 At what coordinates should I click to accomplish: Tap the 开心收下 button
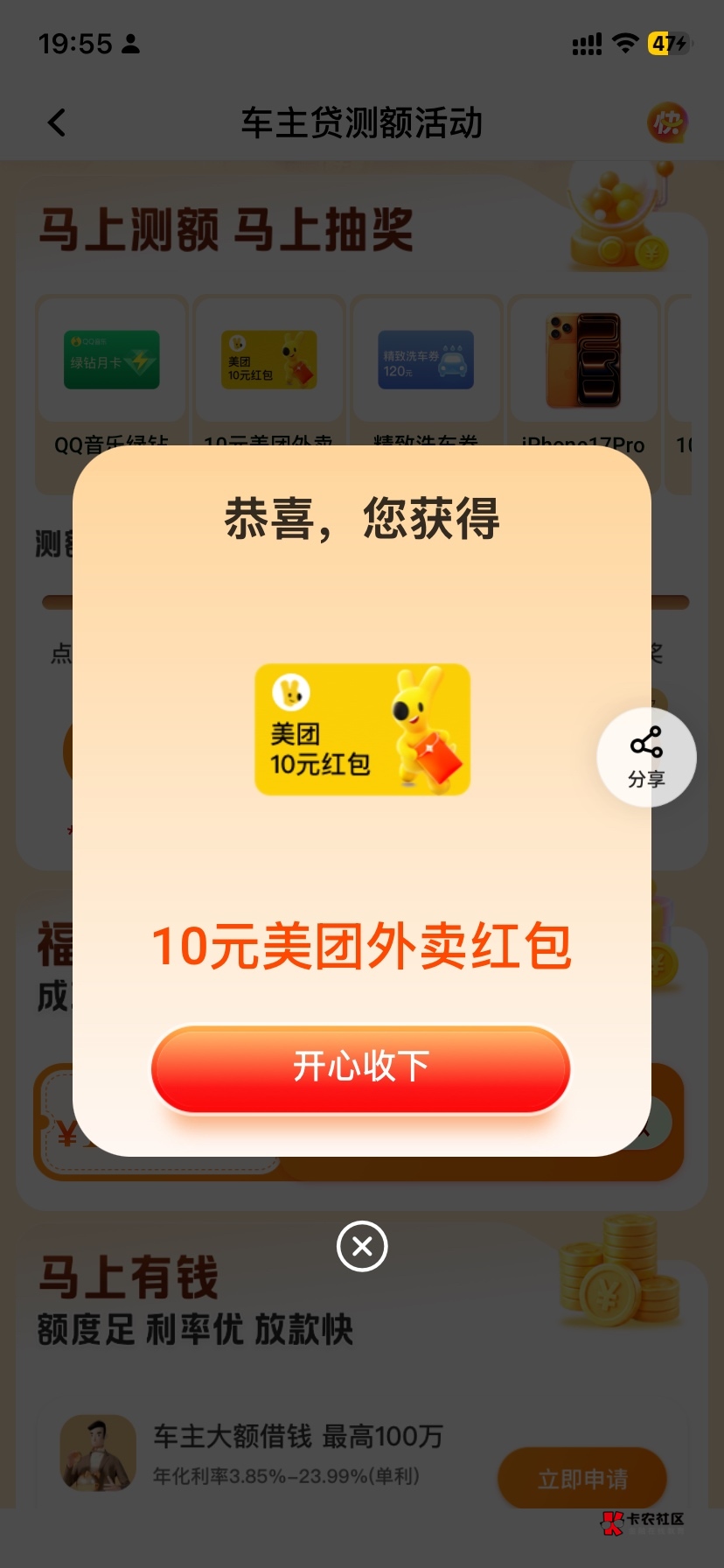point(361,1068)
